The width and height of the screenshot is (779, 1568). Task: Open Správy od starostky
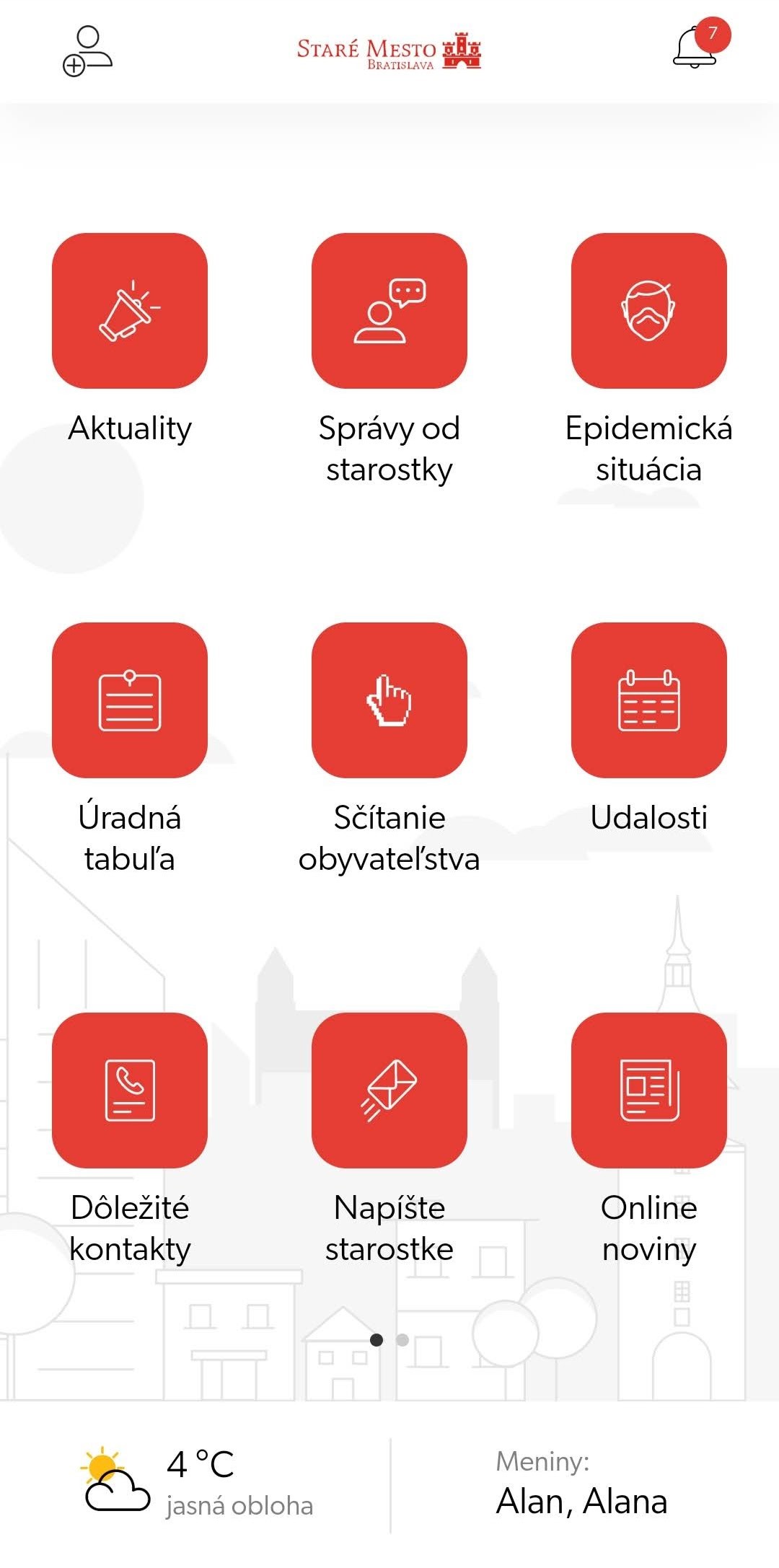(389, 311)
